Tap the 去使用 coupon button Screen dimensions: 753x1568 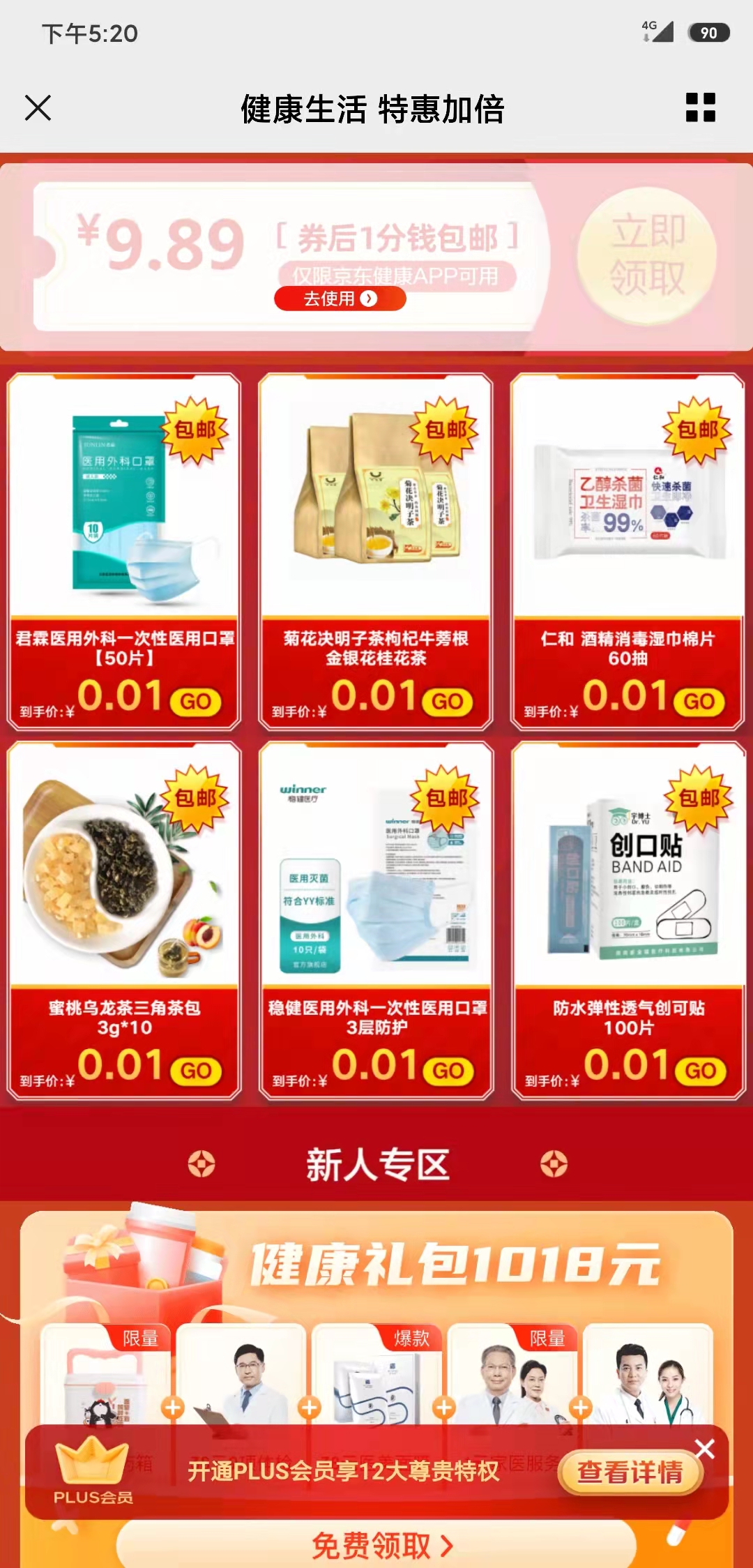coord(340,299)
